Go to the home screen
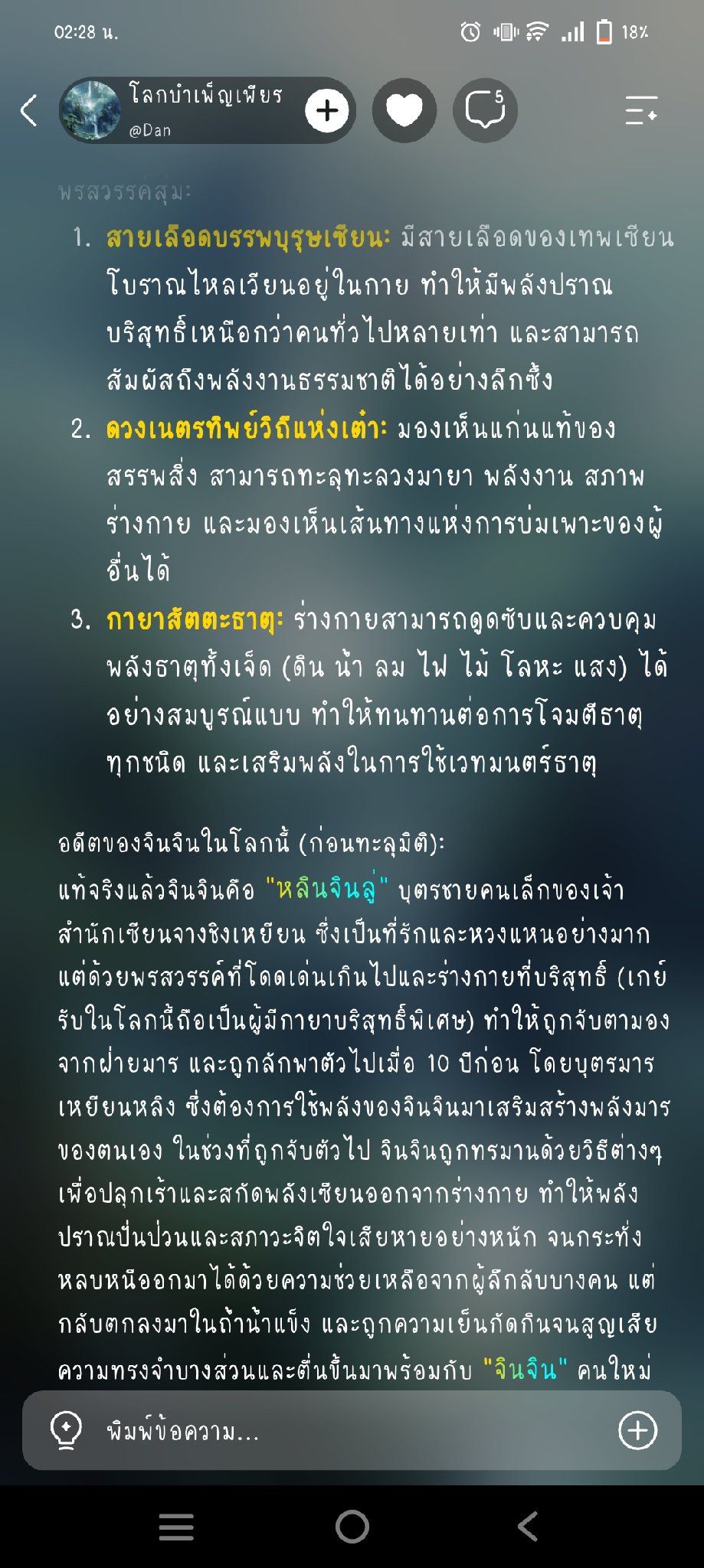 tap(352, 1527)
